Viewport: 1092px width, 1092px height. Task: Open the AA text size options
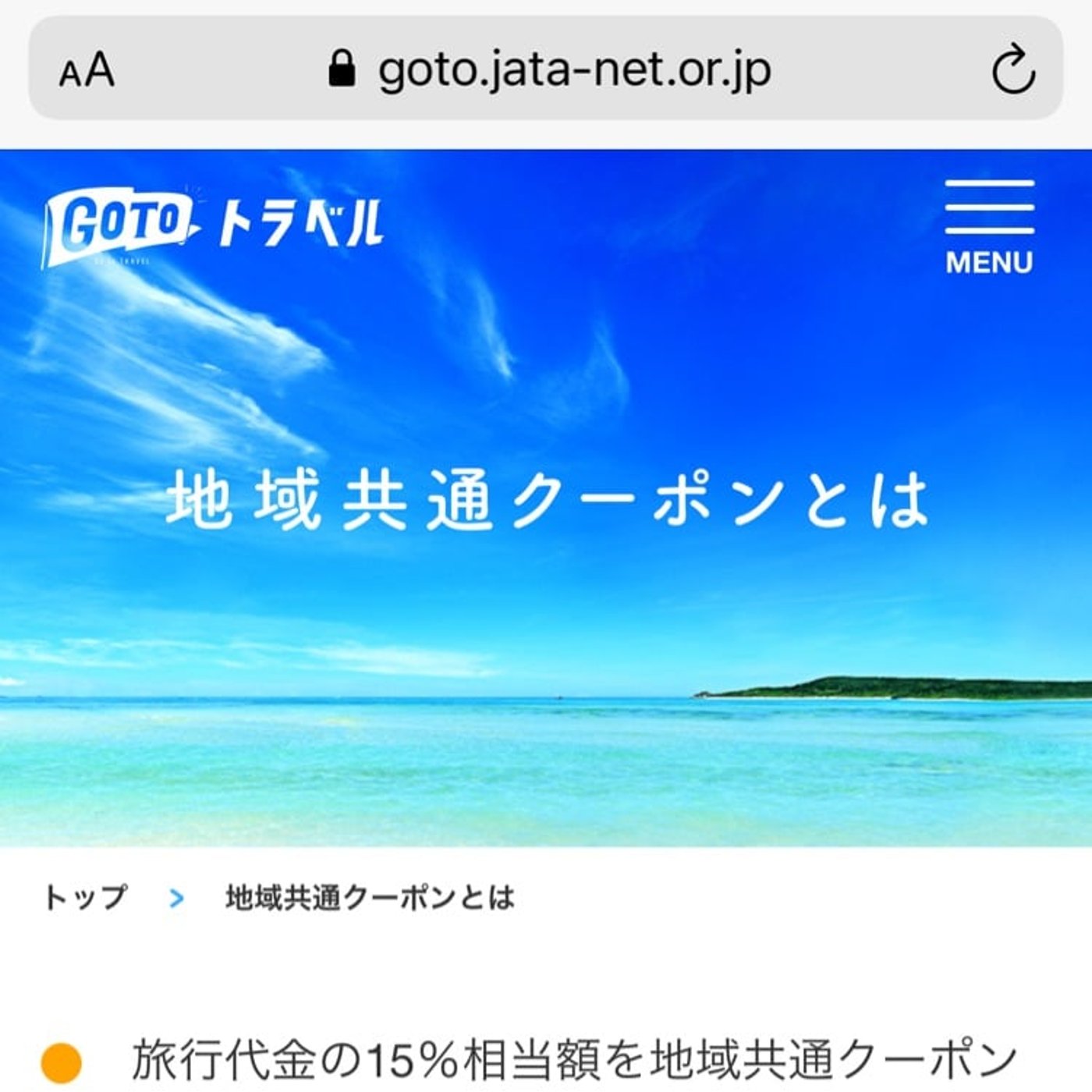[87, 70]
